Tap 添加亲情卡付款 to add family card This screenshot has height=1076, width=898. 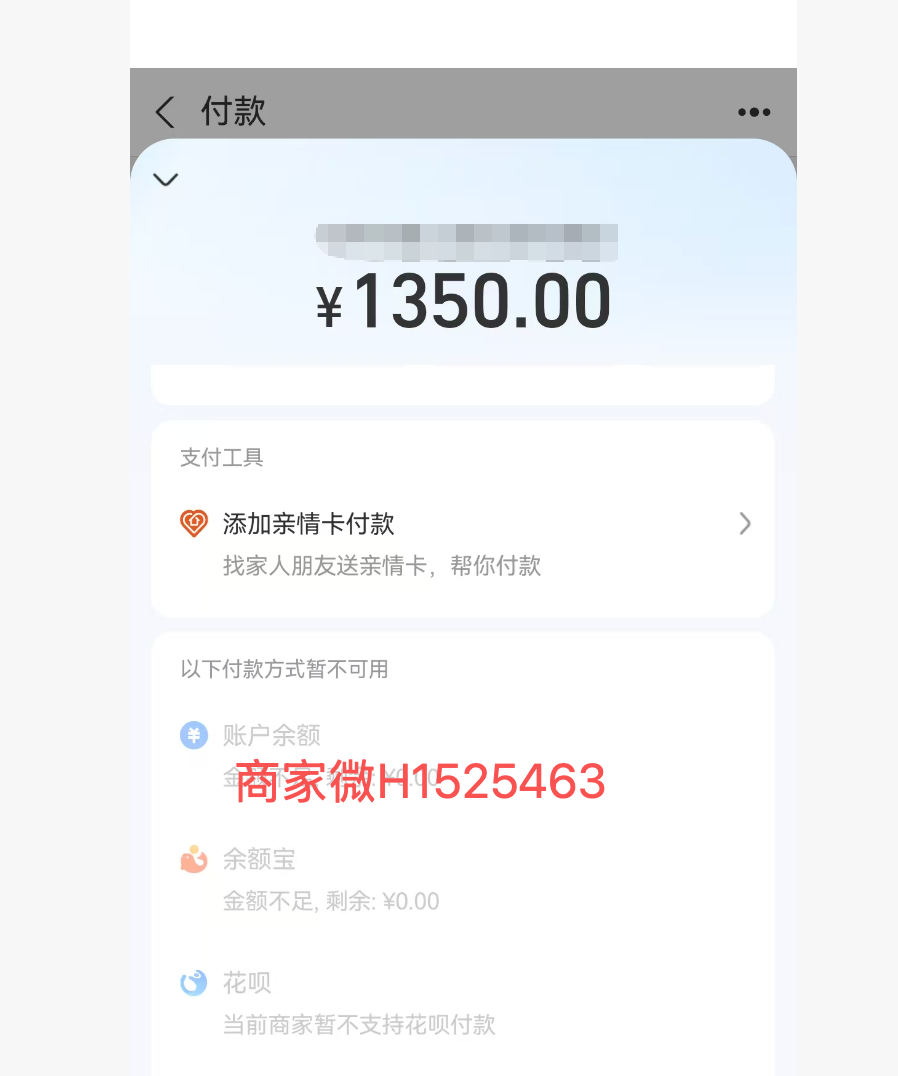[307, 523]
